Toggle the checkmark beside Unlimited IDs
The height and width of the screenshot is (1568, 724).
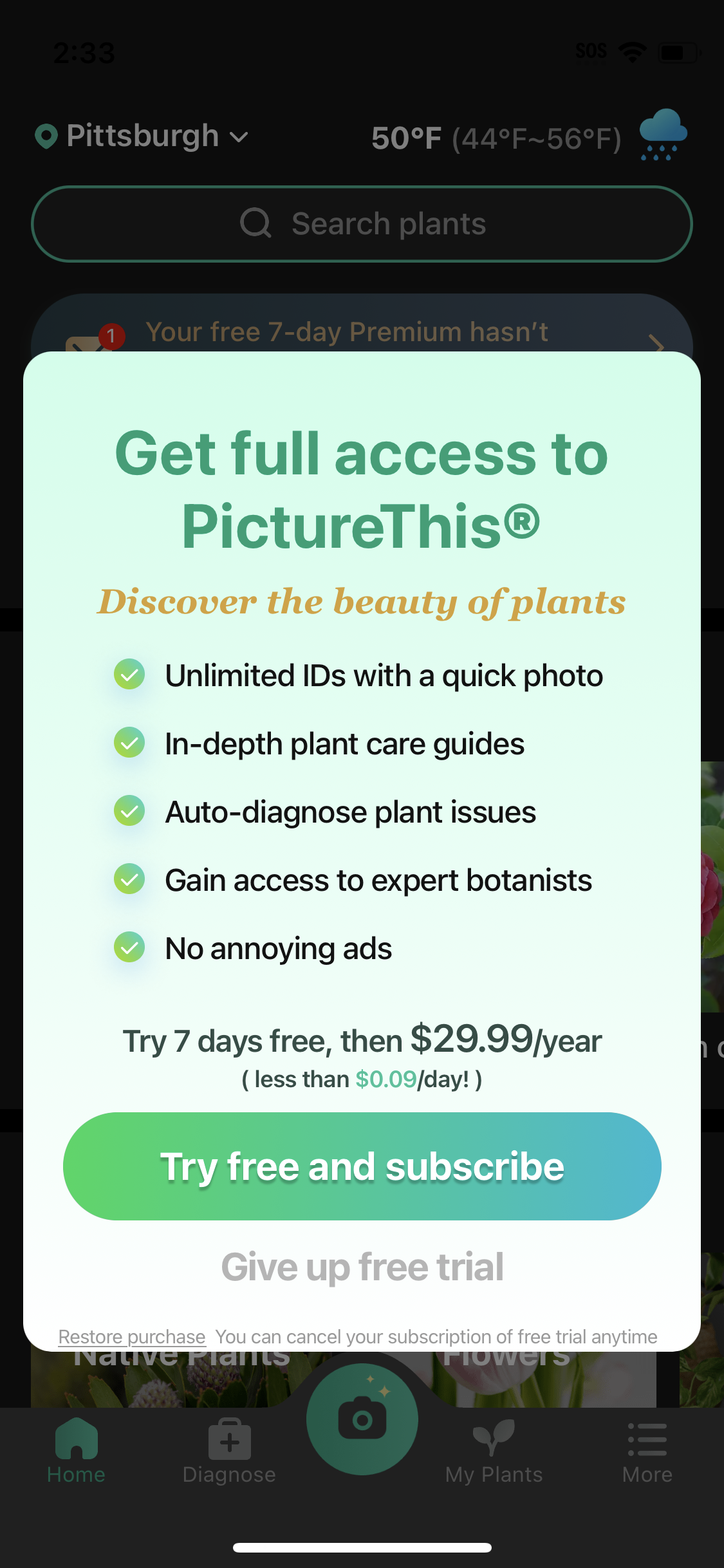[x=129, y=675]
